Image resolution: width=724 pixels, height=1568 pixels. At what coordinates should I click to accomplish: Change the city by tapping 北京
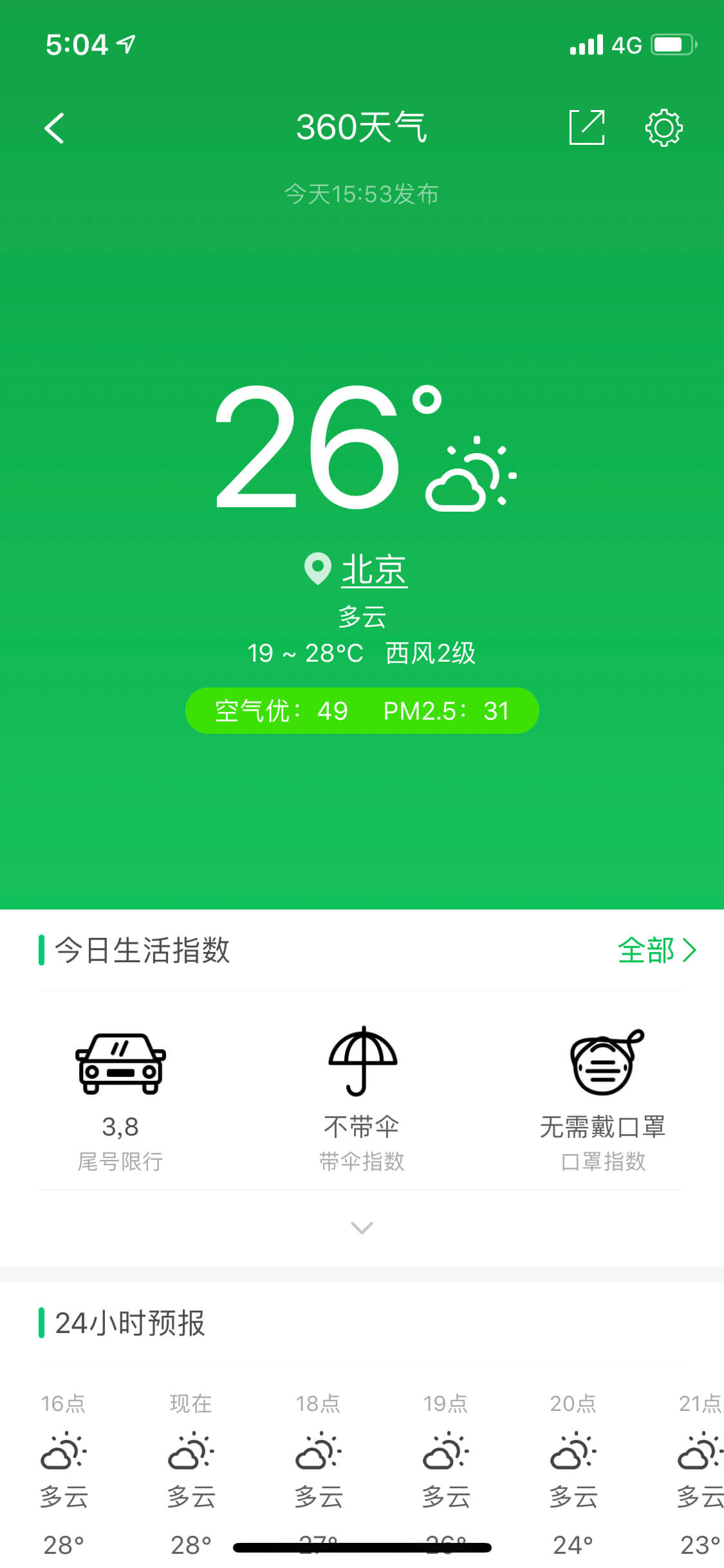tap(374, 570)
